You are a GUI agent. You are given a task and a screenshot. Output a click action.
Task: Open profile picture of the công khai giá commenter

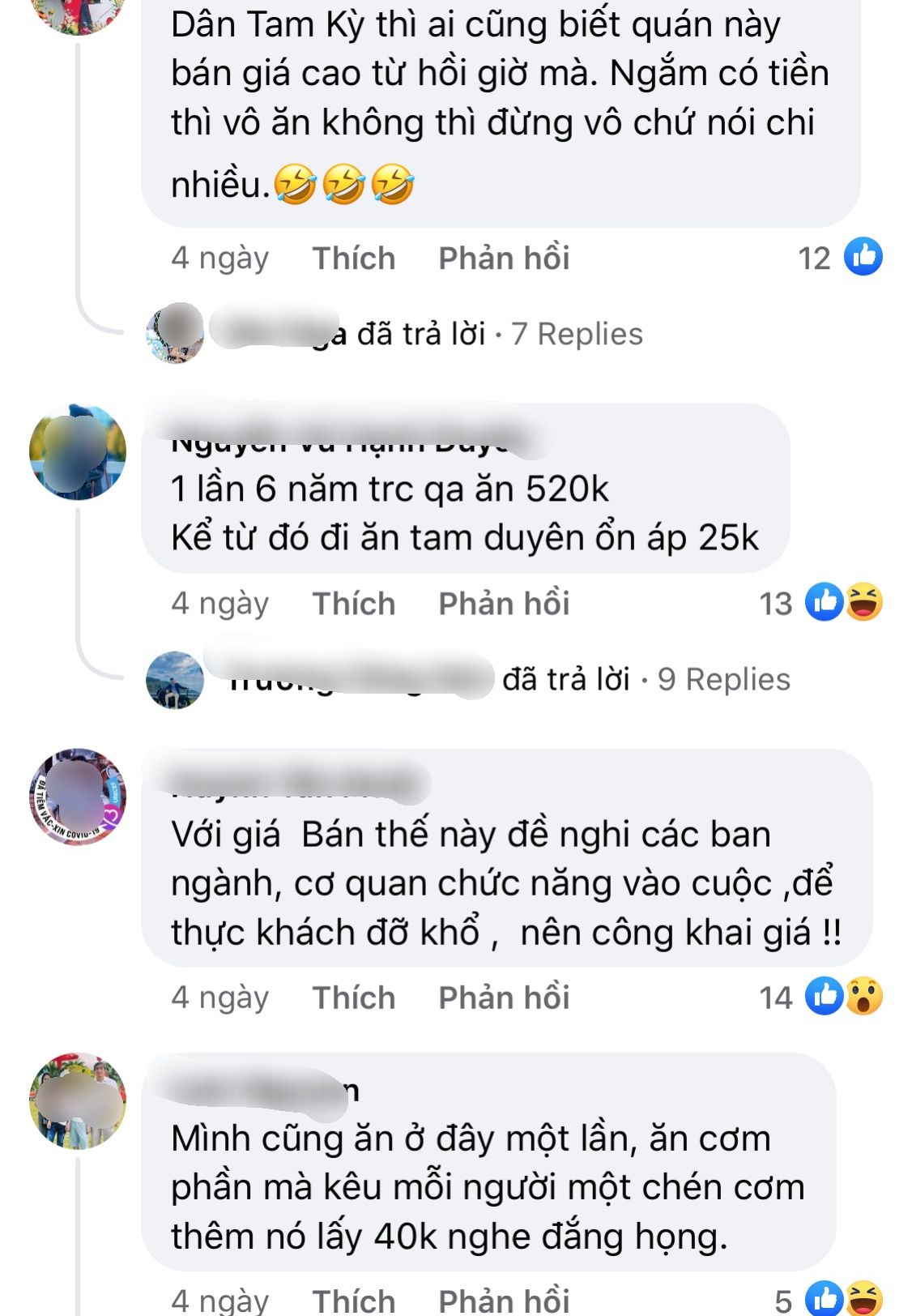(78, 797)
